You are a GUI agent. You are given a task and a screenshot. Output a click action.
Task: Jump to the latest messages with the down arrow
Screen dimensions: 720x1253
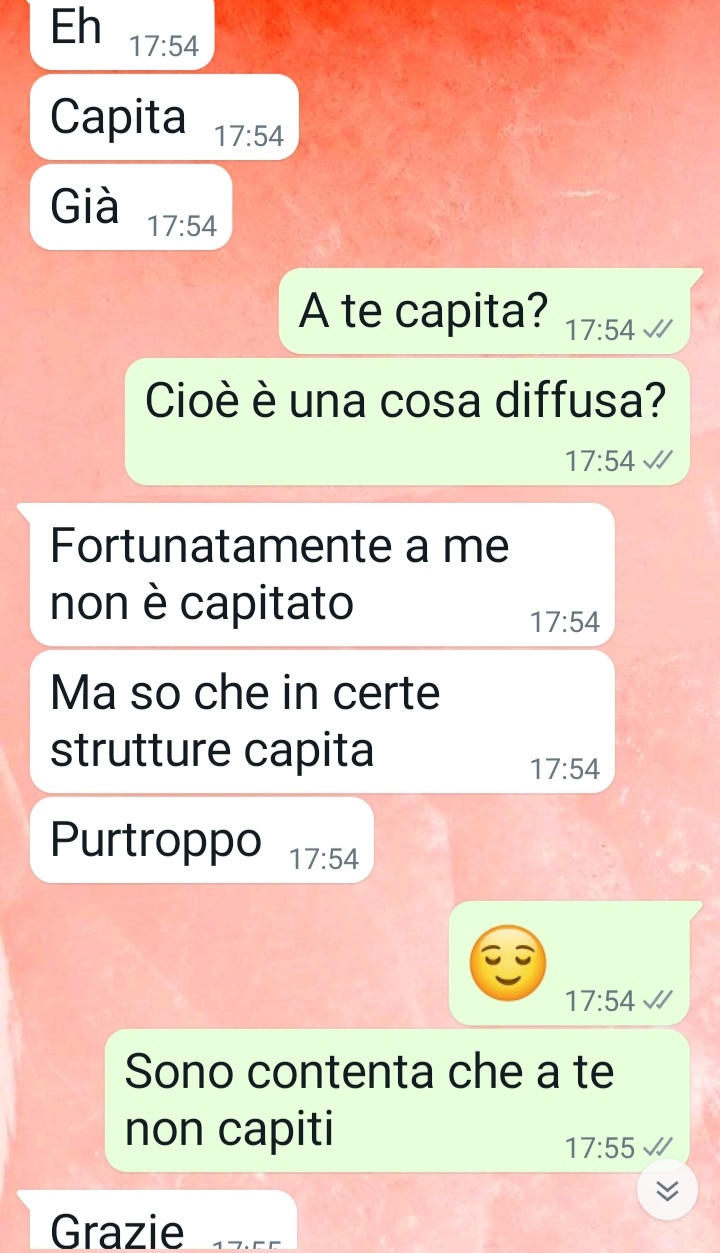pos(667,1190)
